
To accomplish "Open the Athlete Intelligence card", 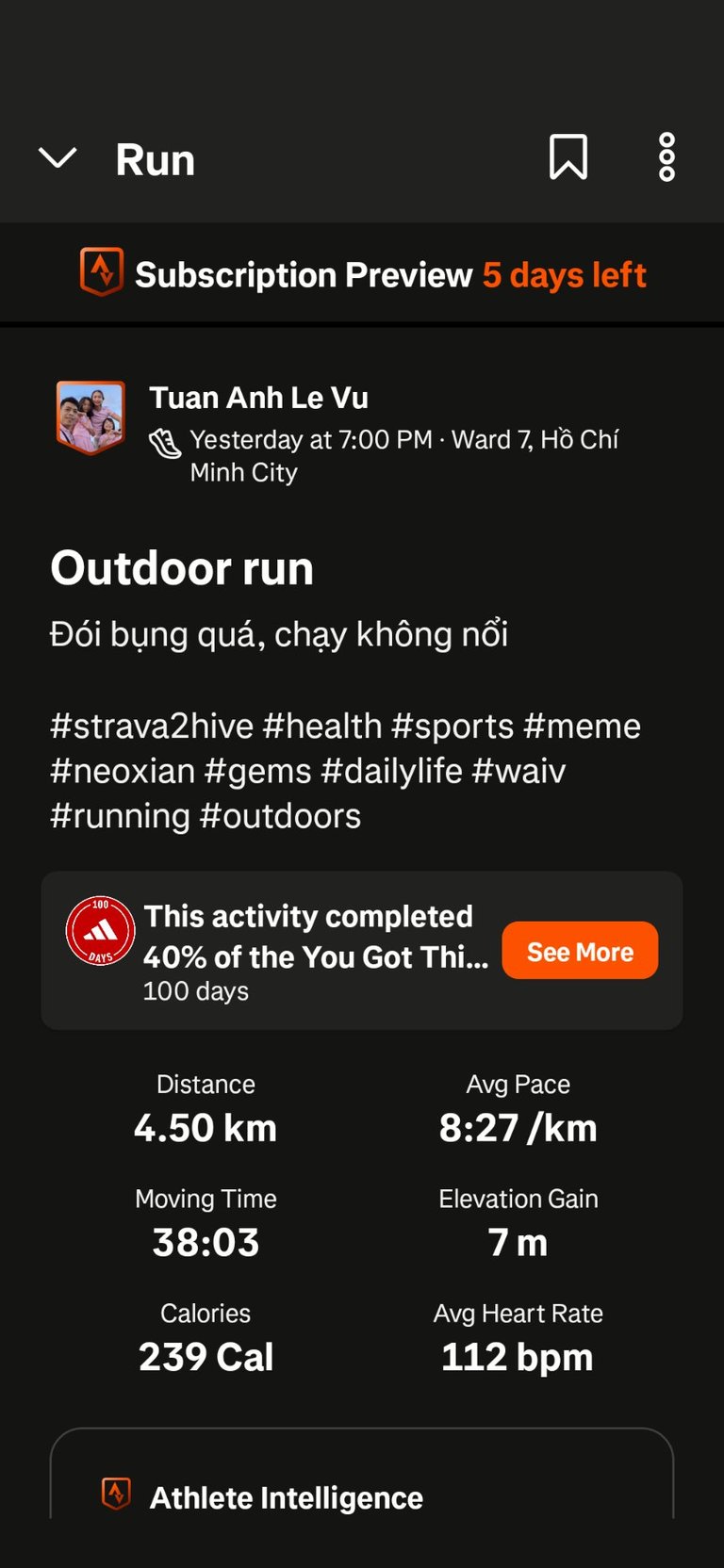I will [362, 1475].
